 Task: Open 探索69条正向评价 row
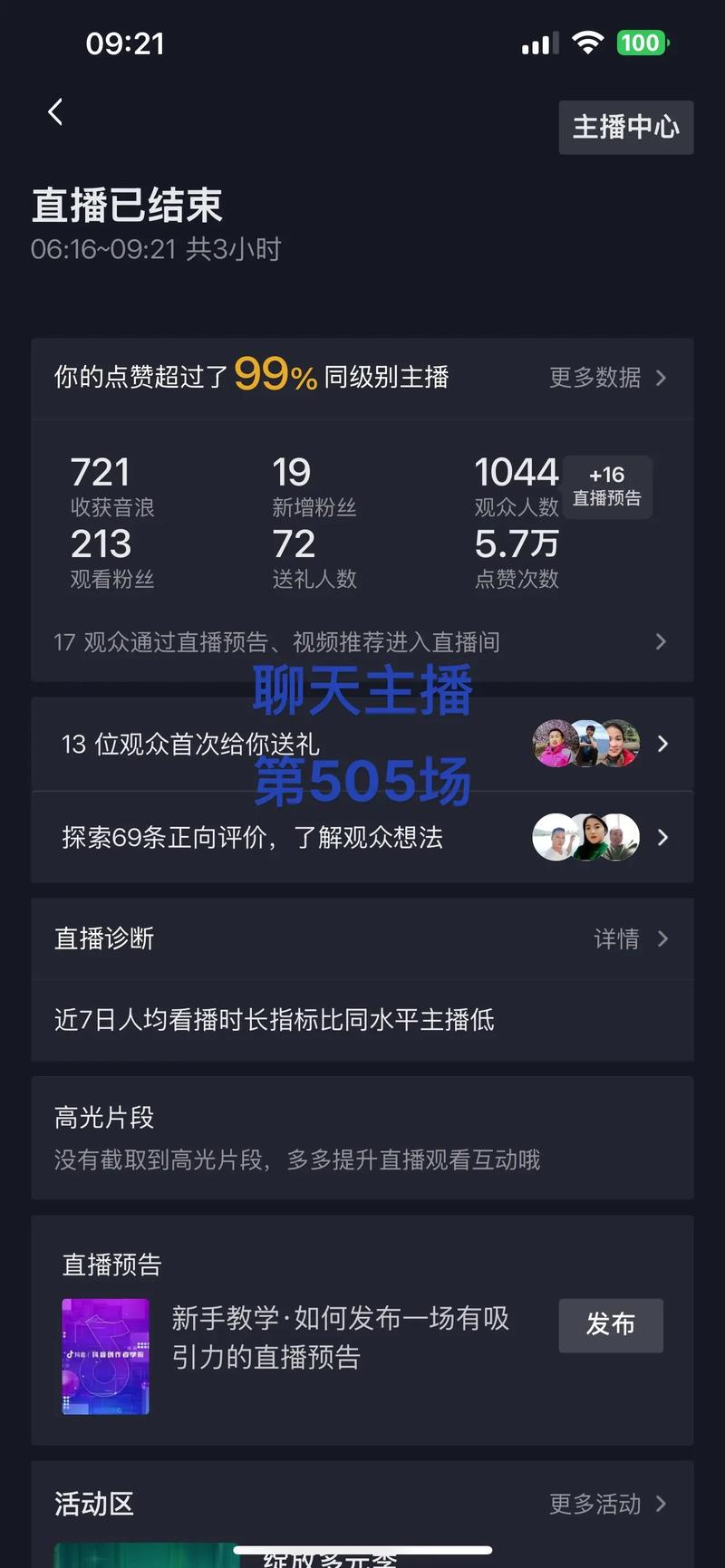click(x=362, y=837)
